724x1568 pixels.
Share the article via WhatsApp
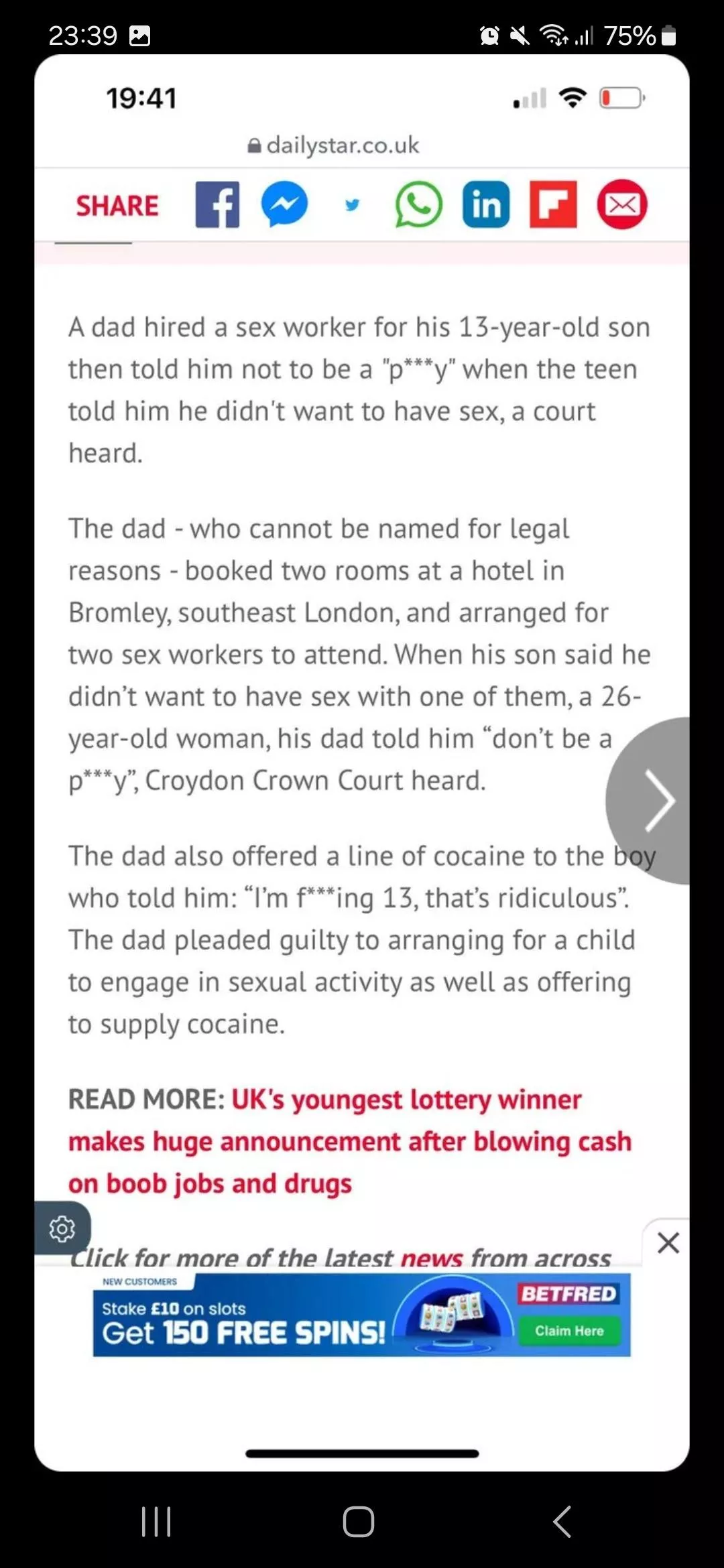click(x=418, y=204)
